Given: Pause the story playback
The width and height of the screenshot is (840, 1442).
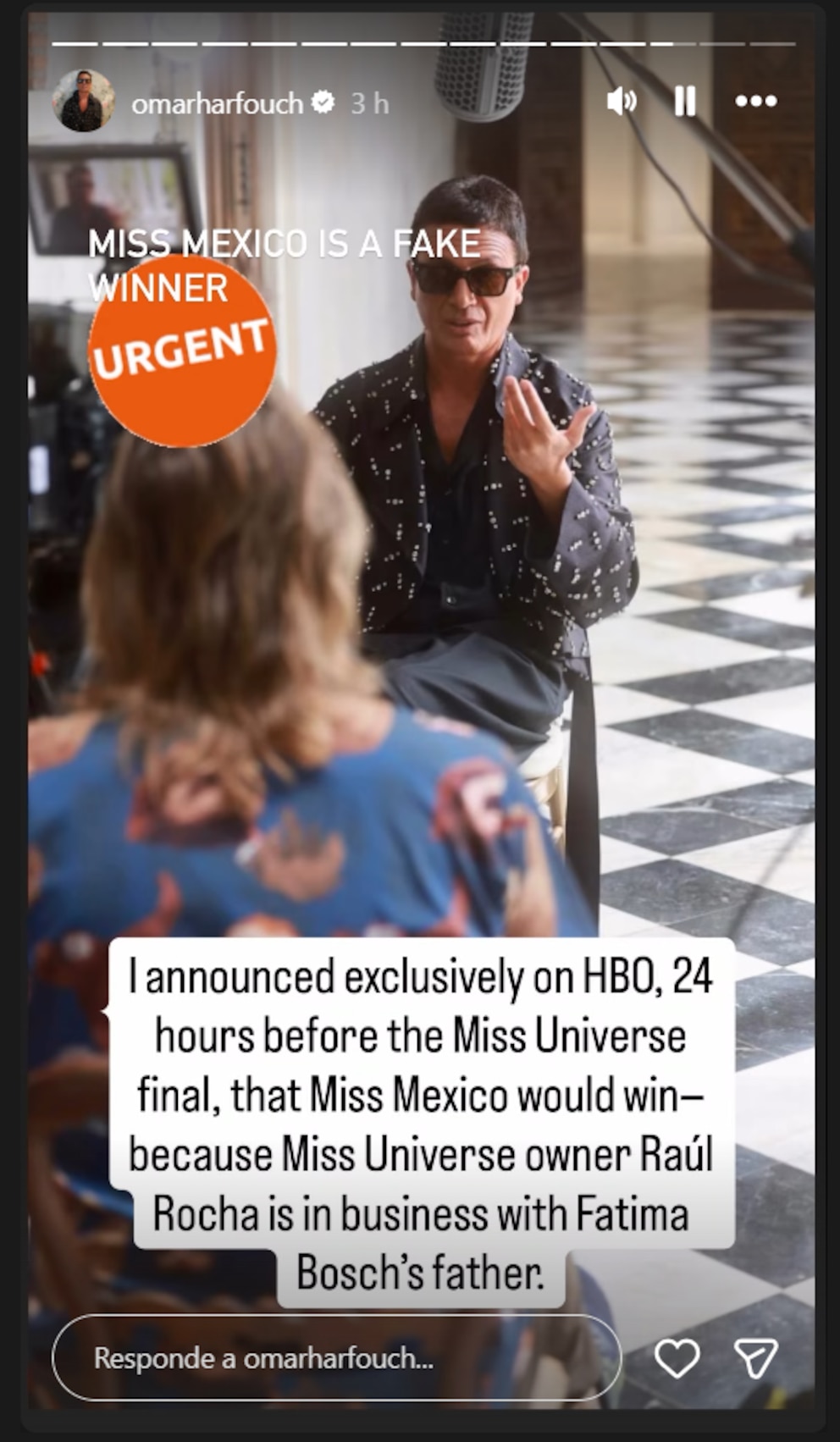Looking at the screenshot, I should (685, 102).
